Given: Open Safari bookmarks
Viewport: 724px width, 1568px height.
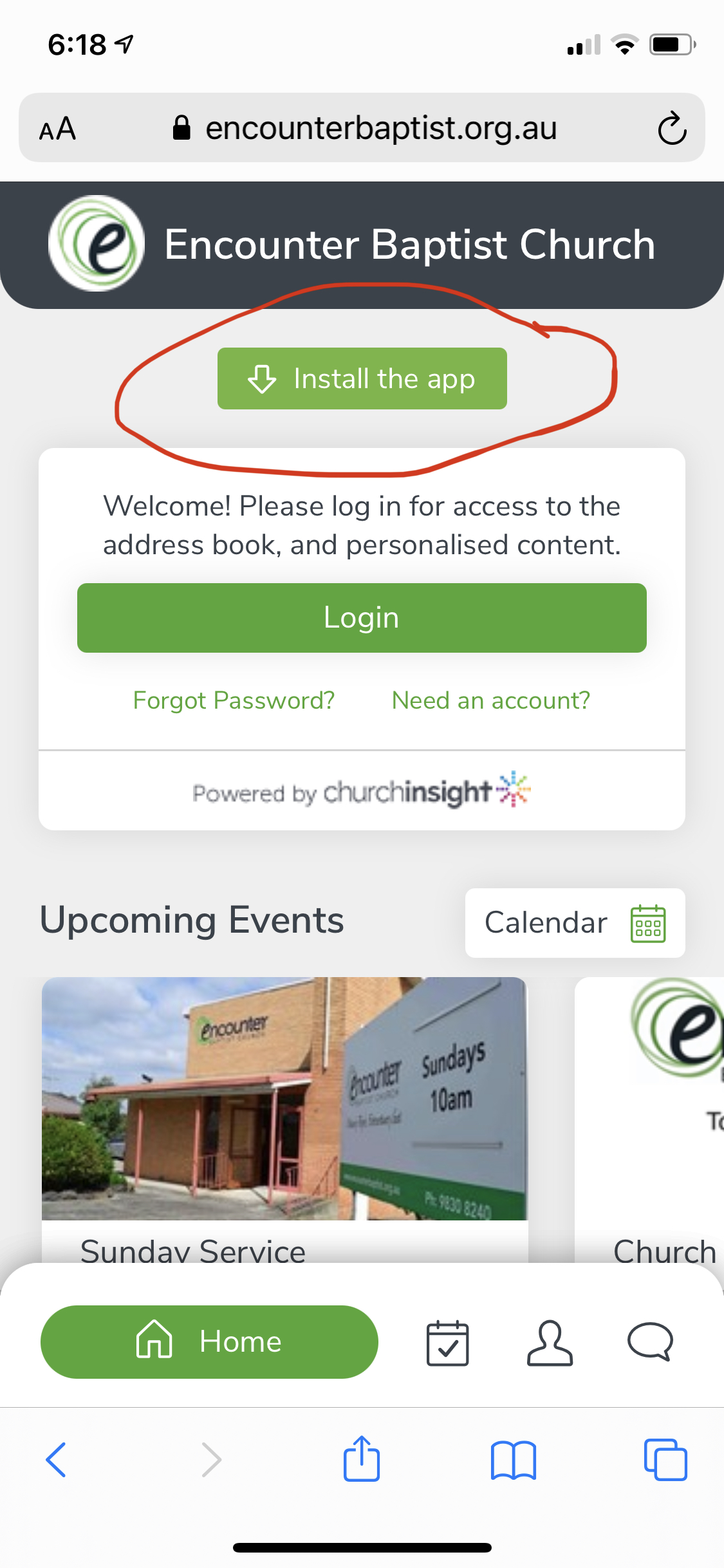Looking at the screenshot, I should [x=513, y=1460].
